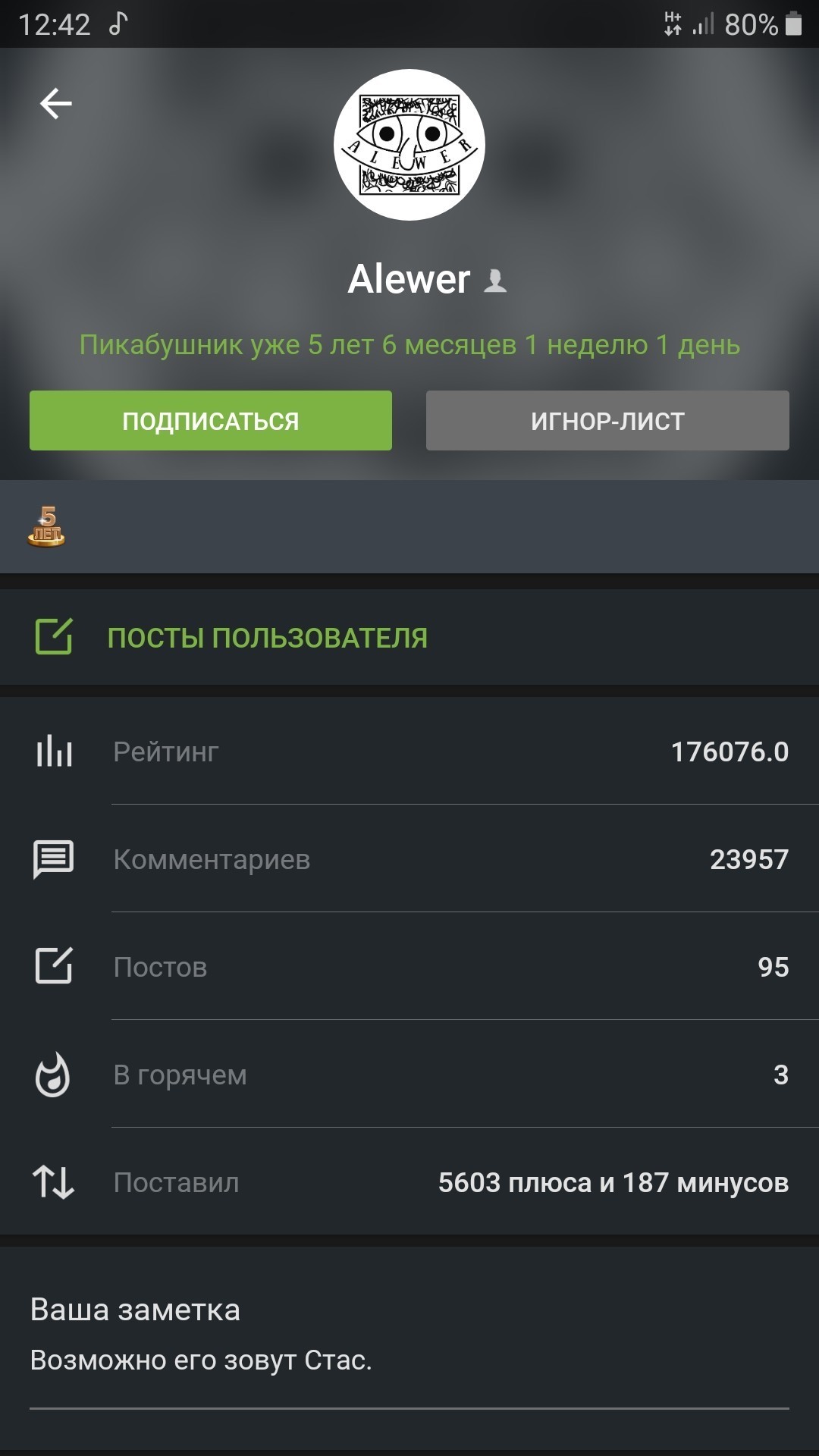Subscribe with the ПОДПИСАТЬСЯ button

211,421
